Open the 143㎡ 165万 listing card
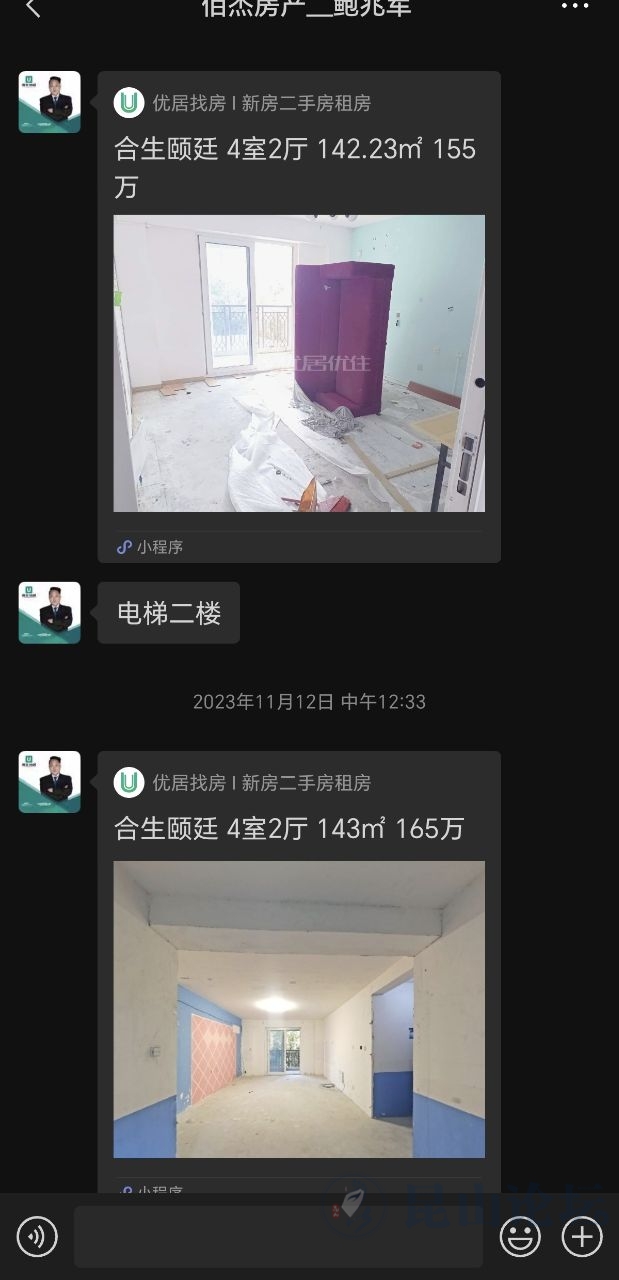Screen dimensions: 619x1280 tap(298, 970)
